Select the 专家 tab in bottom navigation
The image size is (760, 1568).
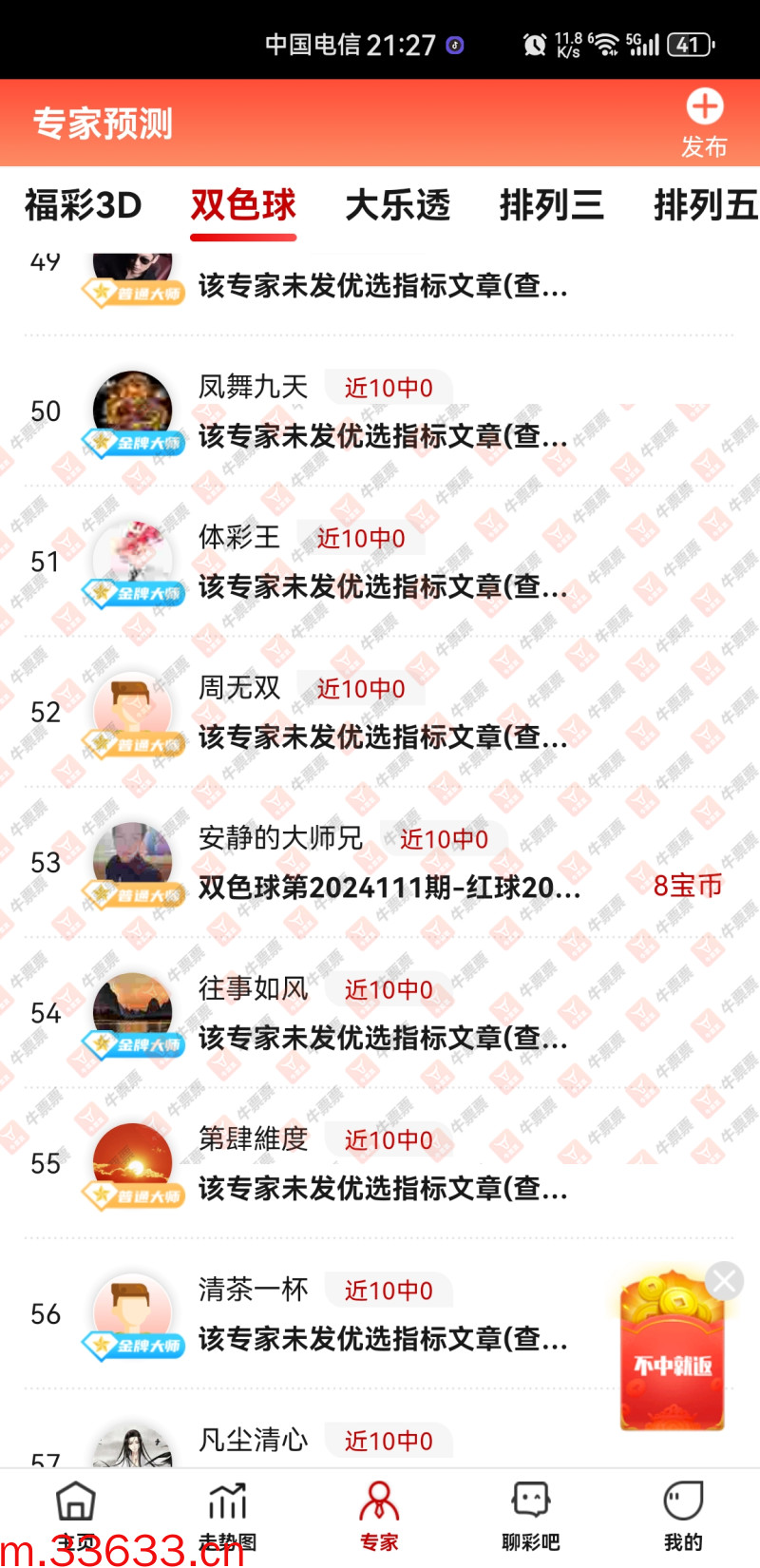379,1516
